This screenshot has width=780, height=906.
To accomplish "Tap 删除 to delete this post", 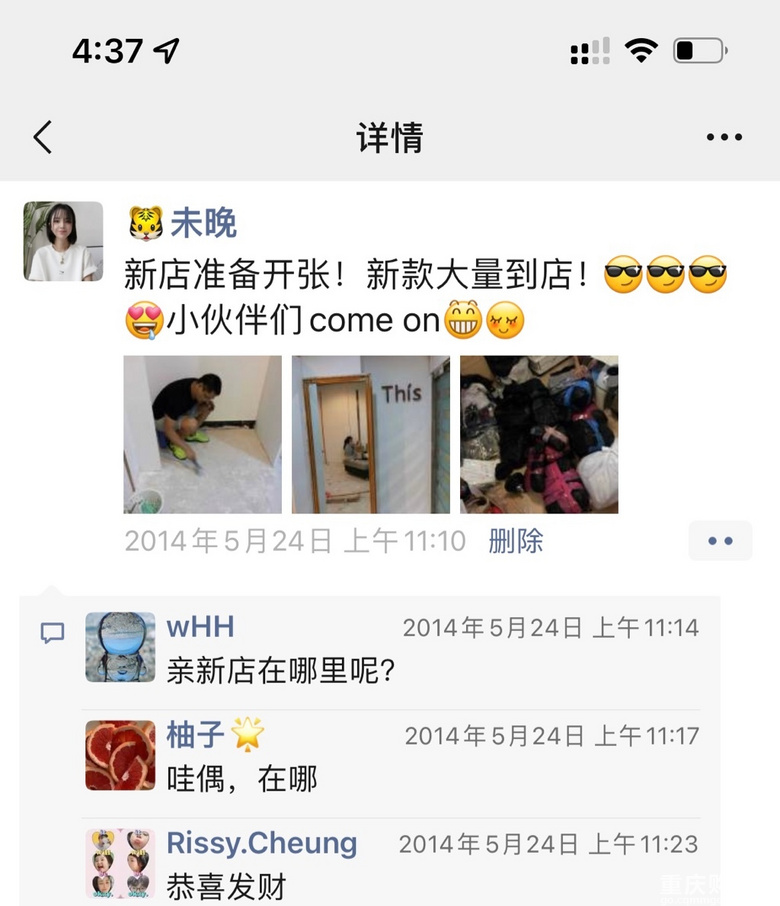I will click(515, 541).
